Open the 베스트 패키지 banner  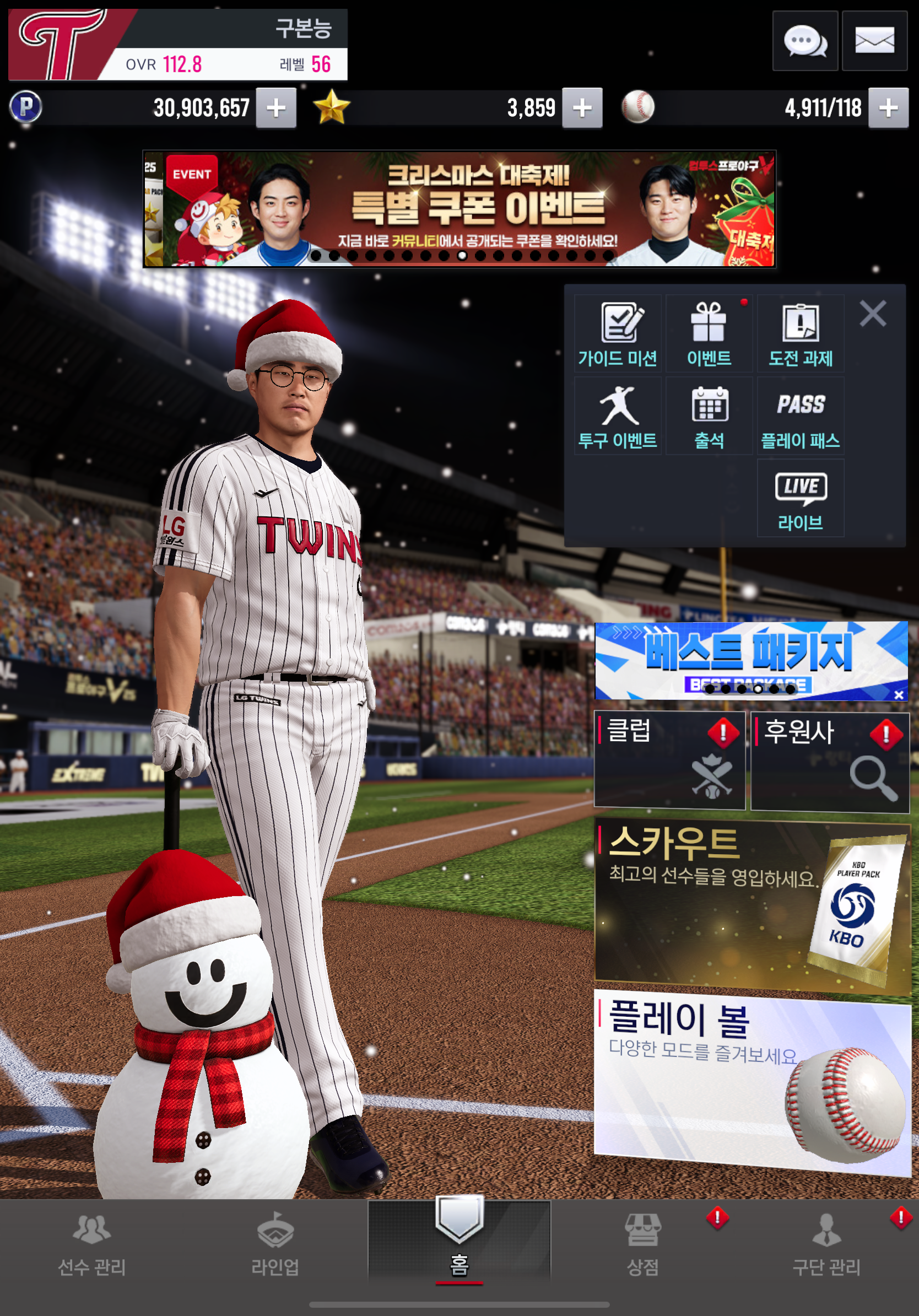(x=745, y=656)
